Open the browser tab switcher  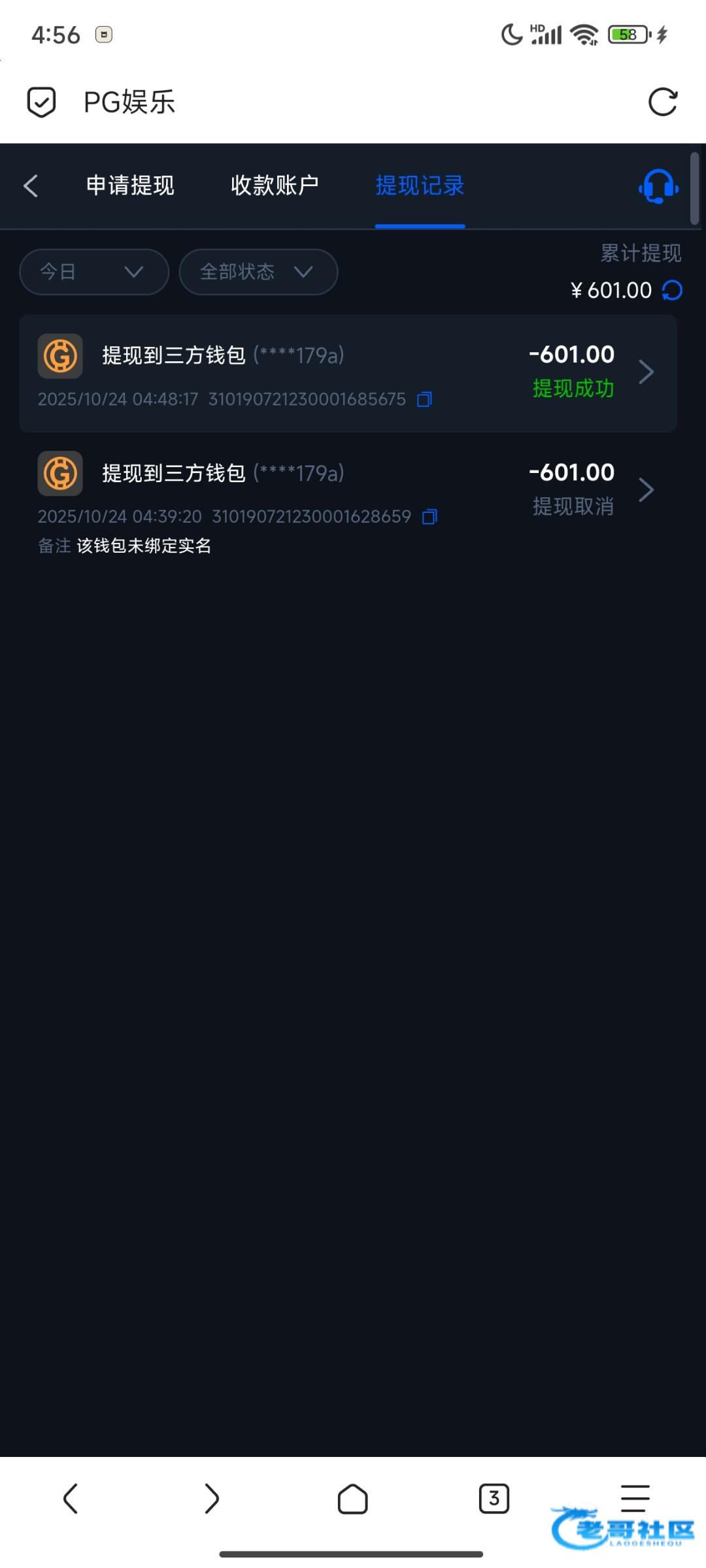click(494, 1498)
